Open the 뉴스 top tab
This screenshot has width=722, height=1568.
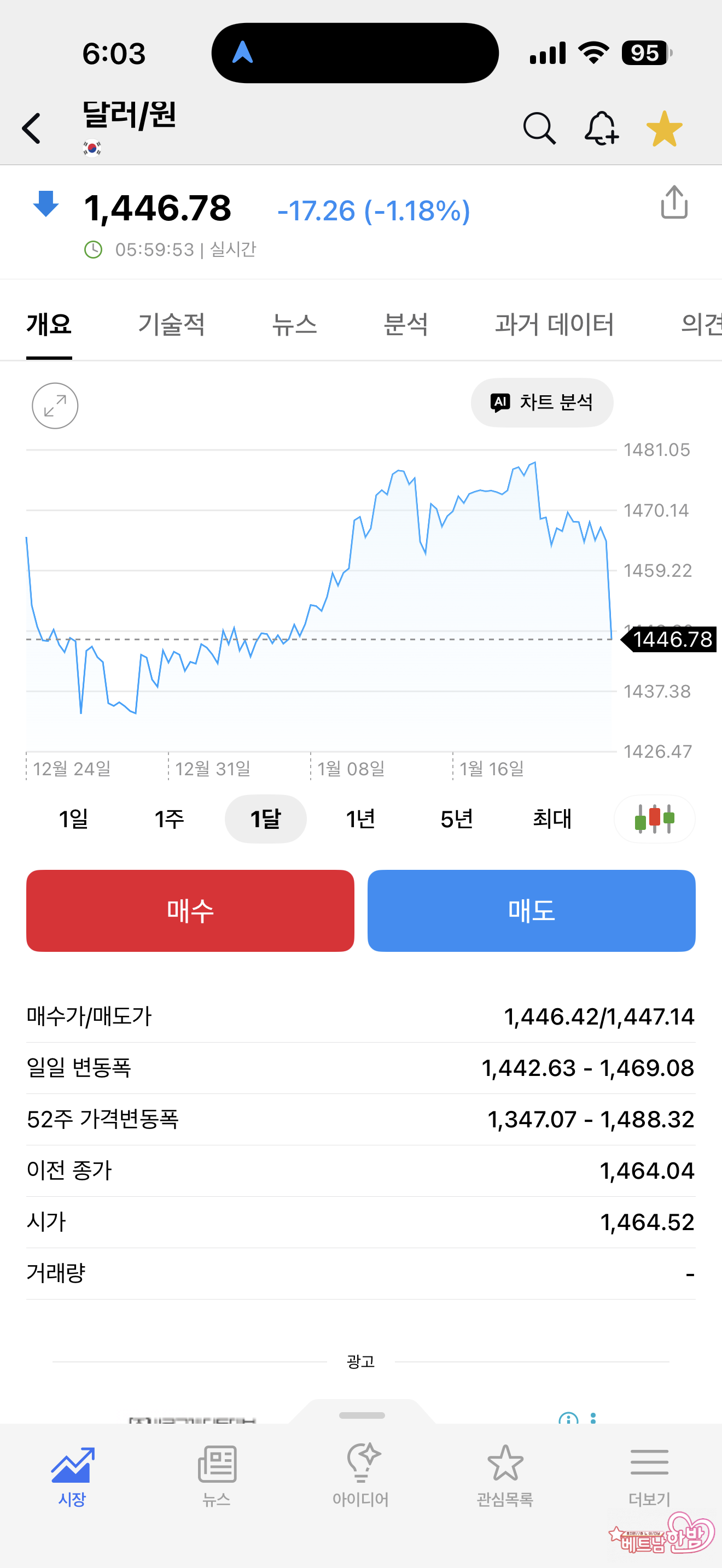tap(294, 324)
